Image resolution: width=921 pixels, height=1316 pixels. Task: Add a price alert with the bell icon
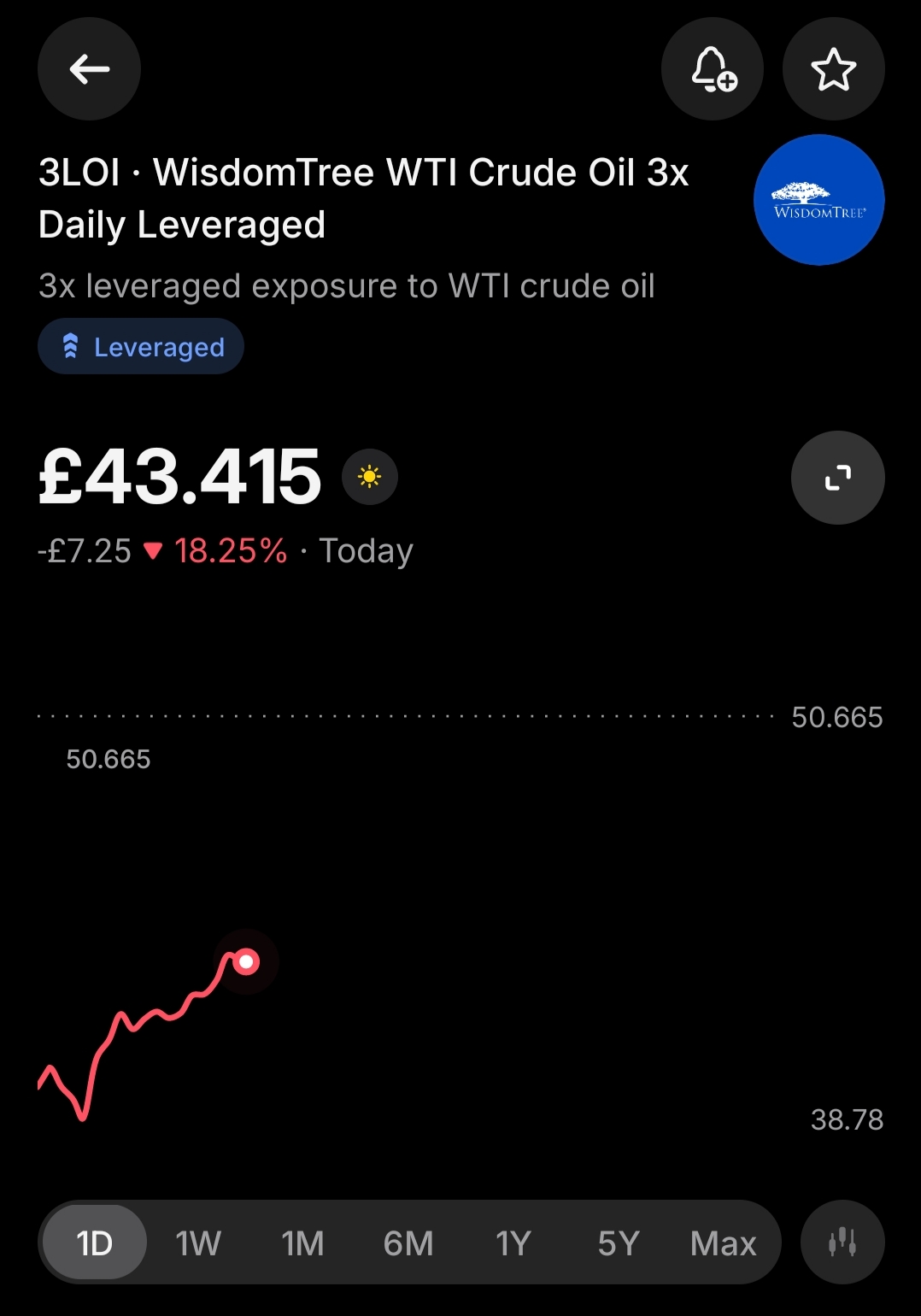(713, 69)
